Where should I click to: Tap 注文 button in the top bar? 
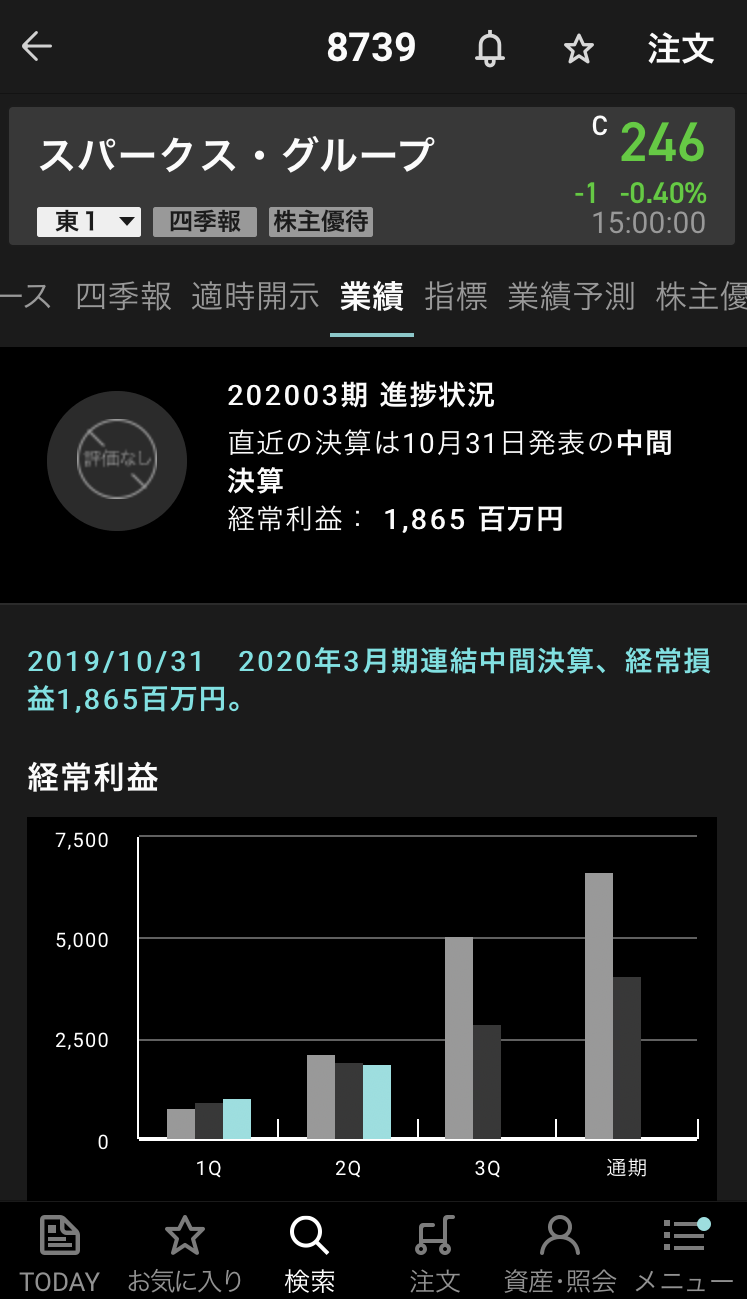(x=680, y=48)
